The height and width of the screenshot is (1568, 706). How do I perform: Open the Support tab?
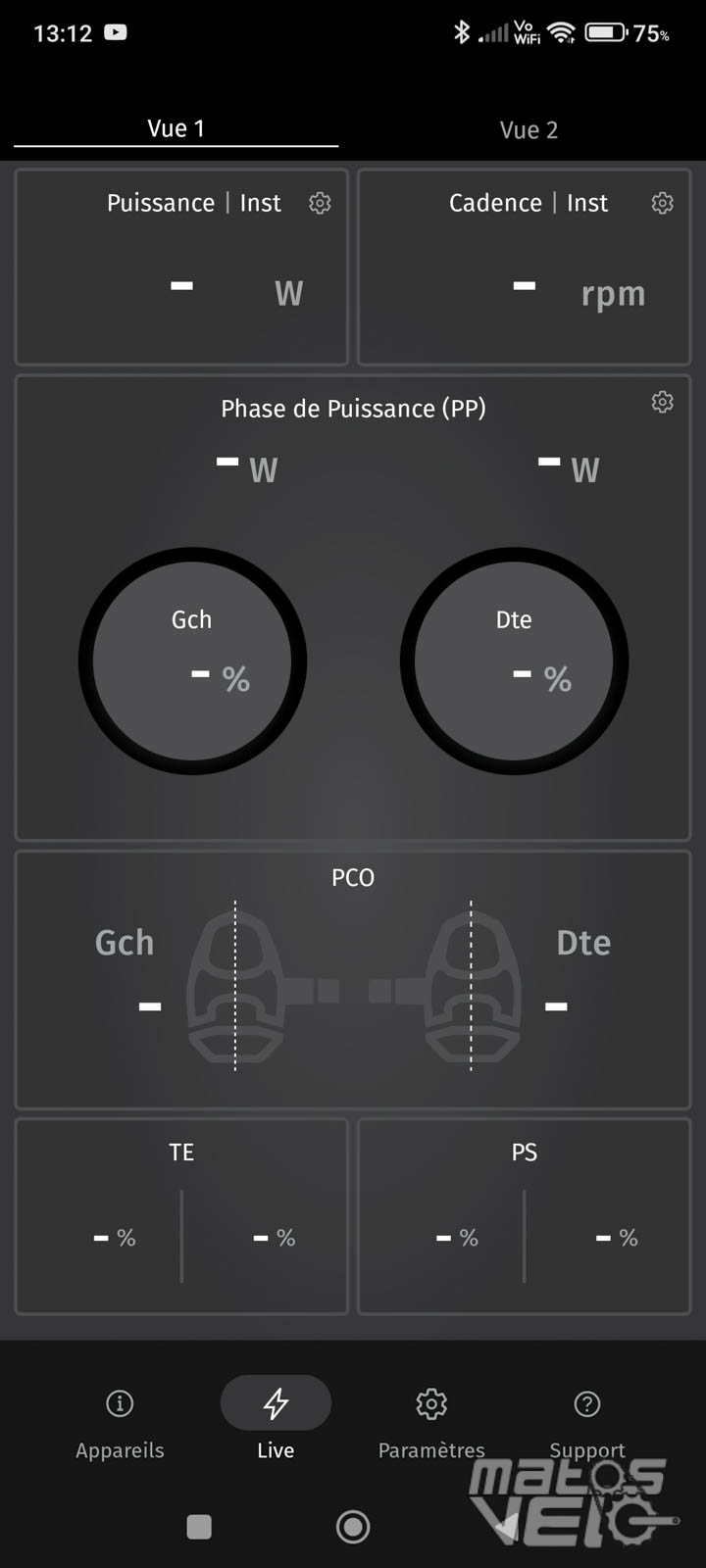586,1421
